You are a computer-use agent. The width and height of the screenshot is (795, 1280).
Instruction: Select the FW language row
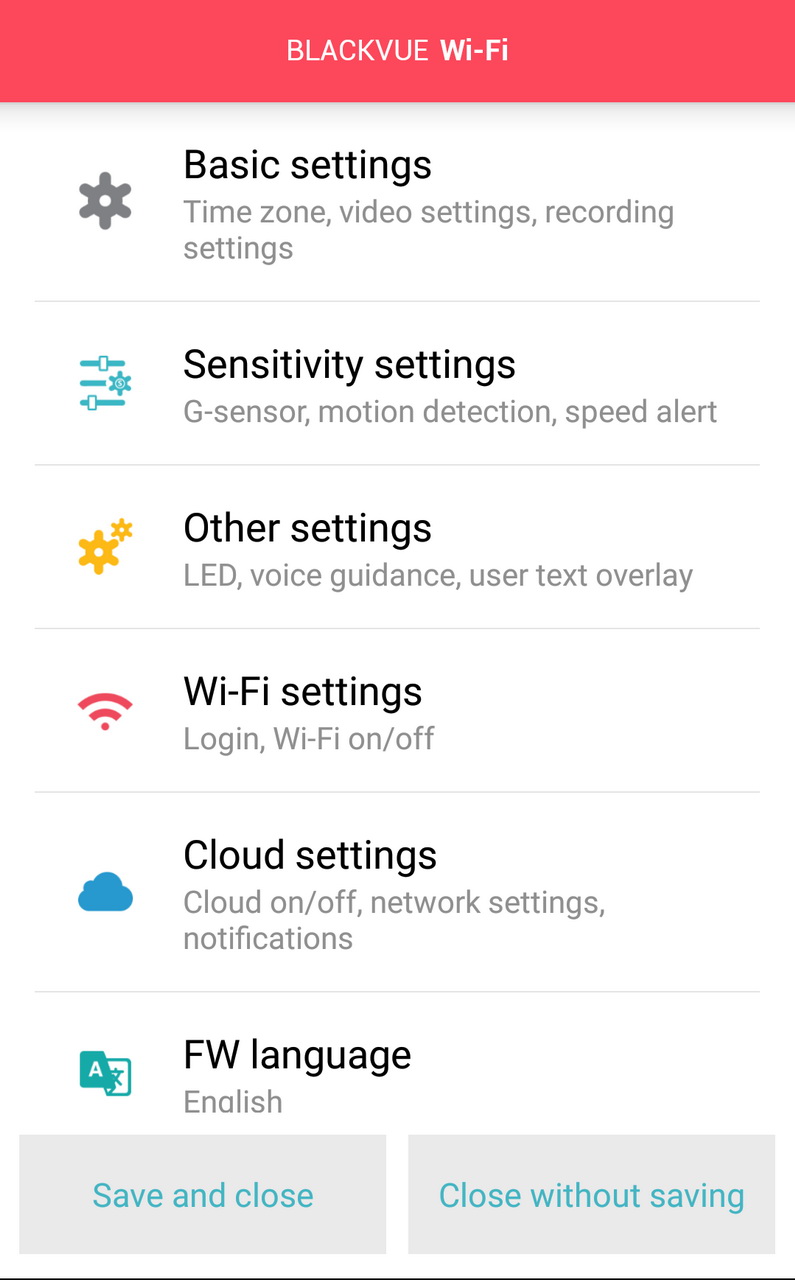pyautogui.click(x=397, y=1064)
